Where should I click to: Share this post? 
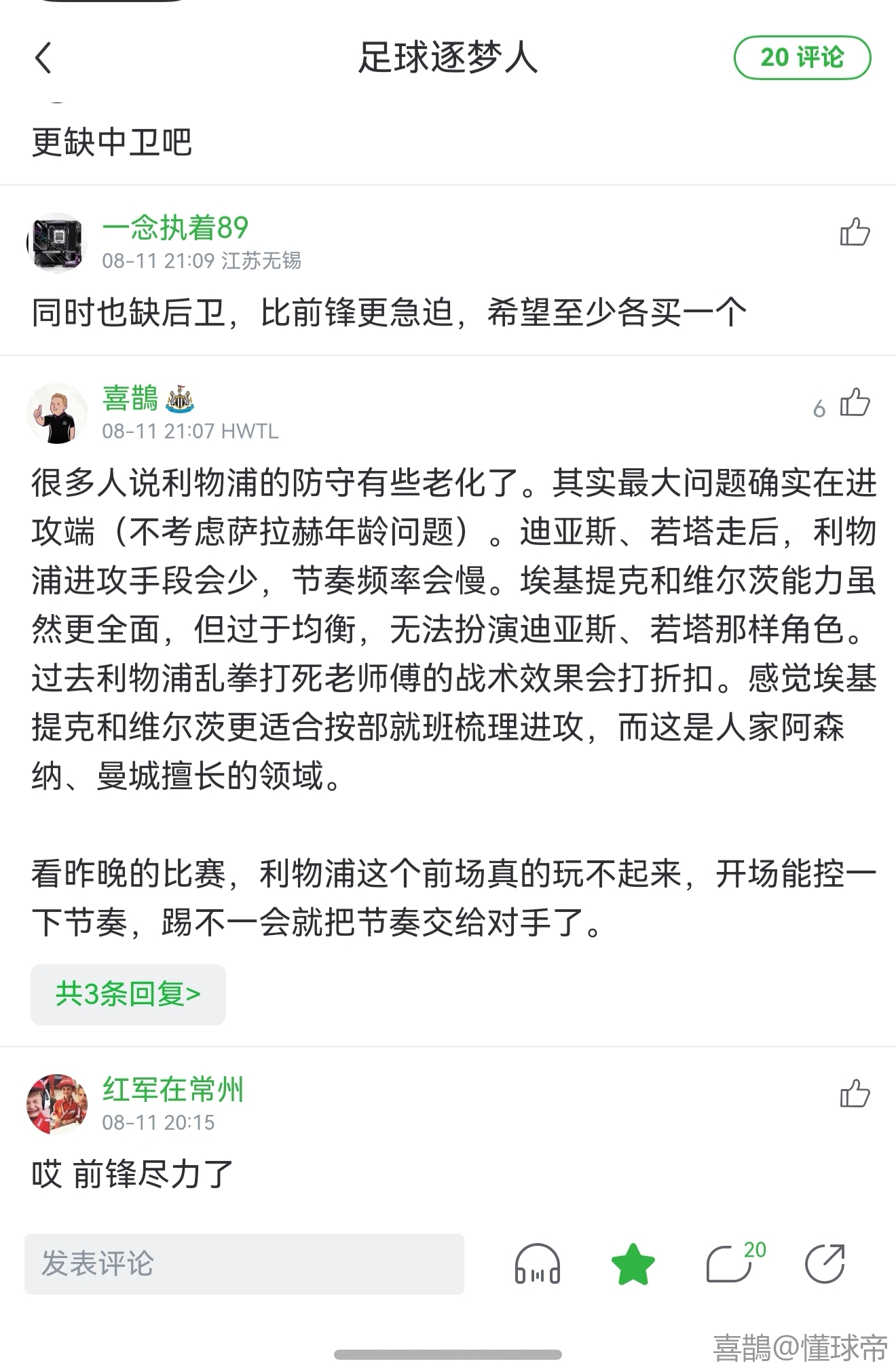point(825,1264)
